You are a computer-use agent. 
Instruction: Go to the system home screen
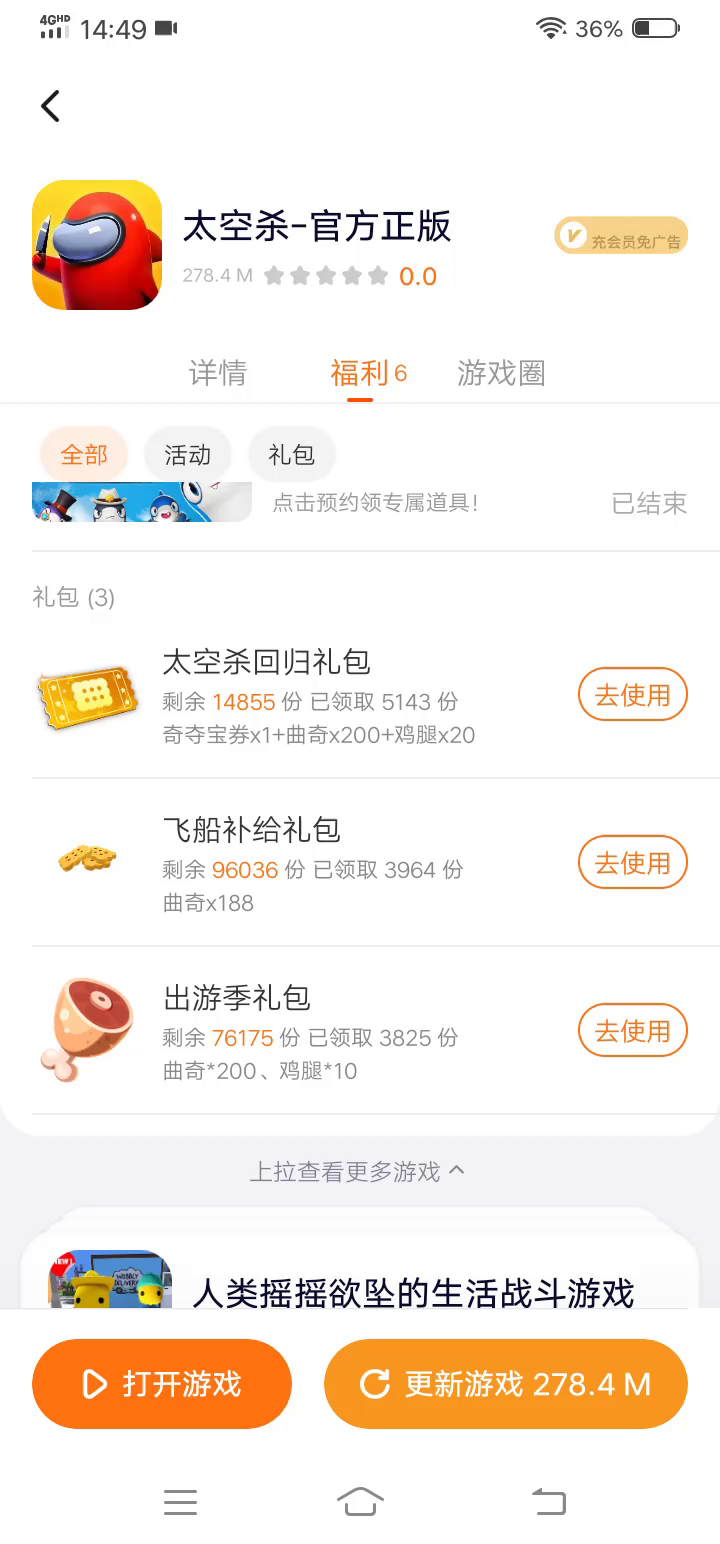tap(360, 1501)
